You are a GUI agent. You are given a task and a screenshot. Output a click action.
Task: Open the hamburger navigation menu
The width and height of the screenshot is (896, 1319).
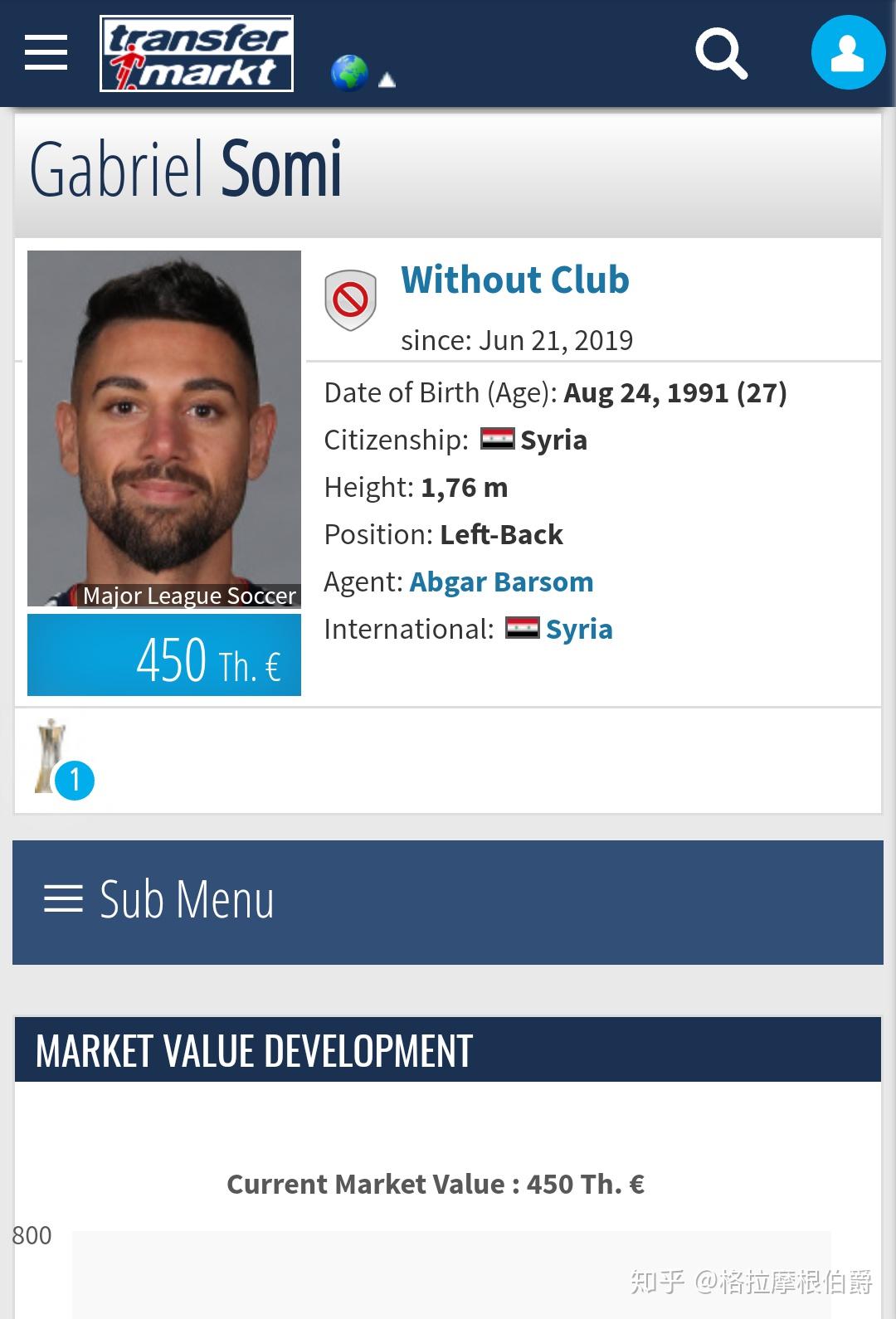pyautogui.click(x=46, y=53)
